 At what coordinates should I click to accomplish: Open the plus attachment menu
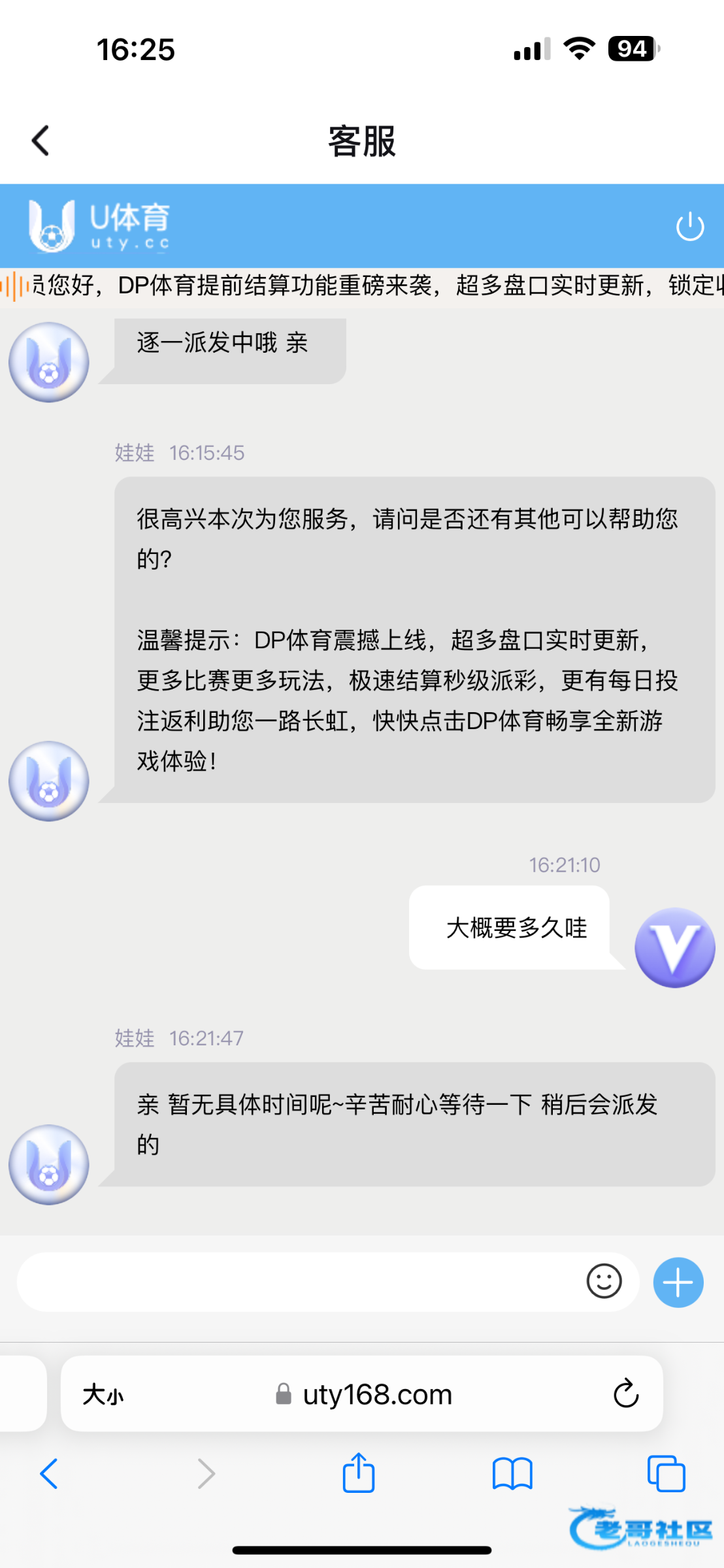click(678, 1282)
